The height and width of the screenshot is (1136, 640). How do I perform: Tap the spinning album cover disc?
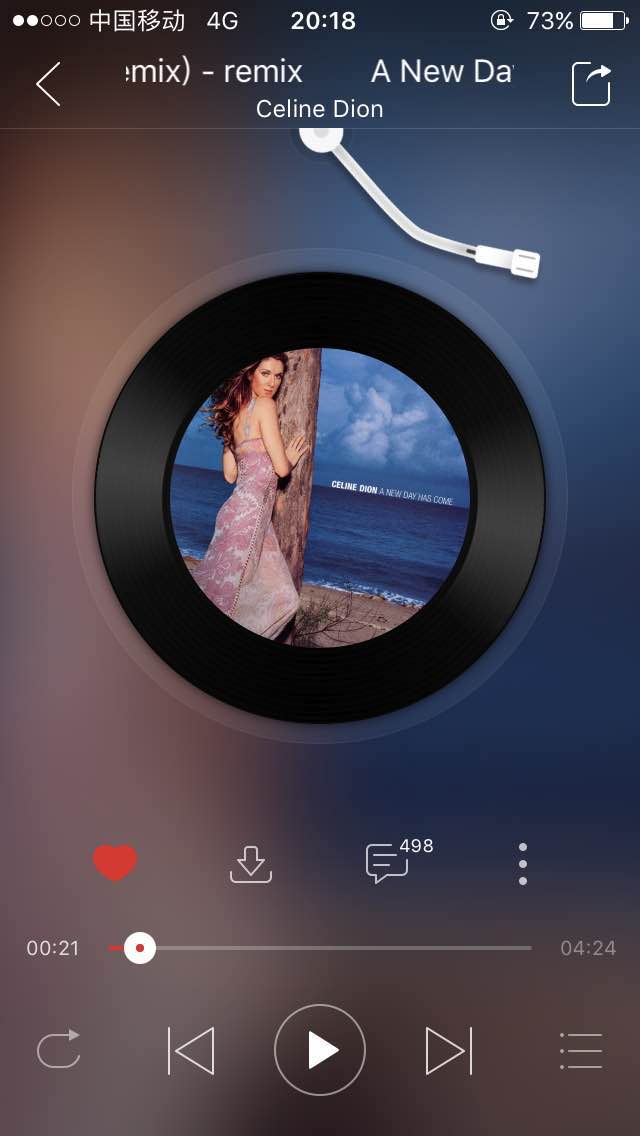[320, 497]
